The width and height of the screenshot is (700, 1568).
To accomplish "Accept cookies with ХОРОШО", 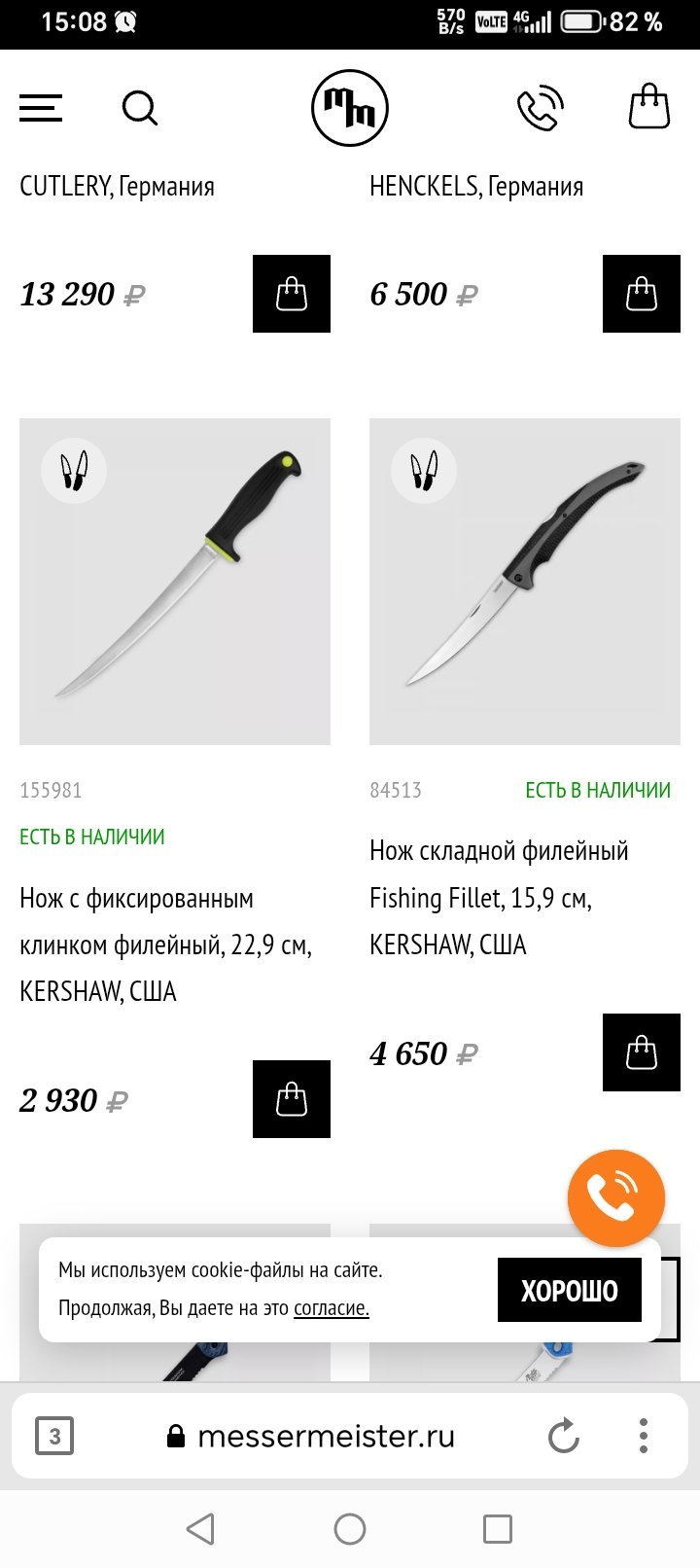I will [x=569, y=1290].
